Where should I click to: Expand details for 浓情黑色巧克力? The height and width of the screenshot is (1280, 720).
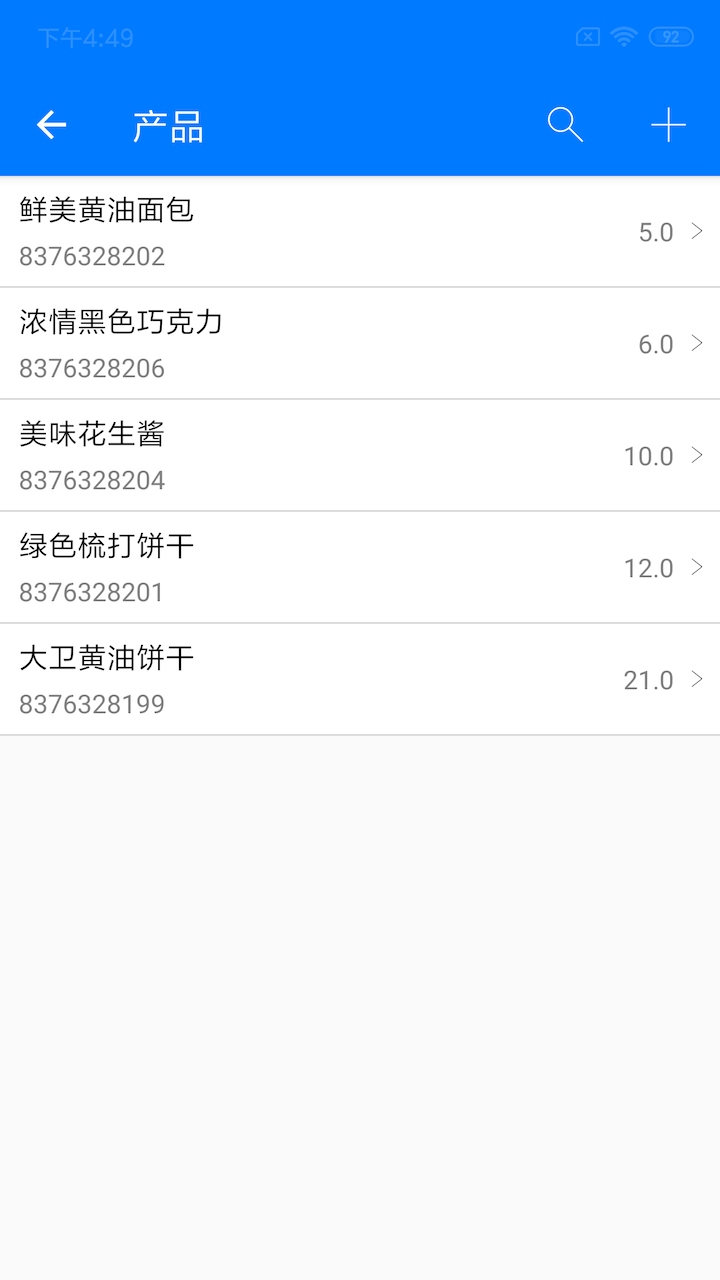click(x=697, y=343)
